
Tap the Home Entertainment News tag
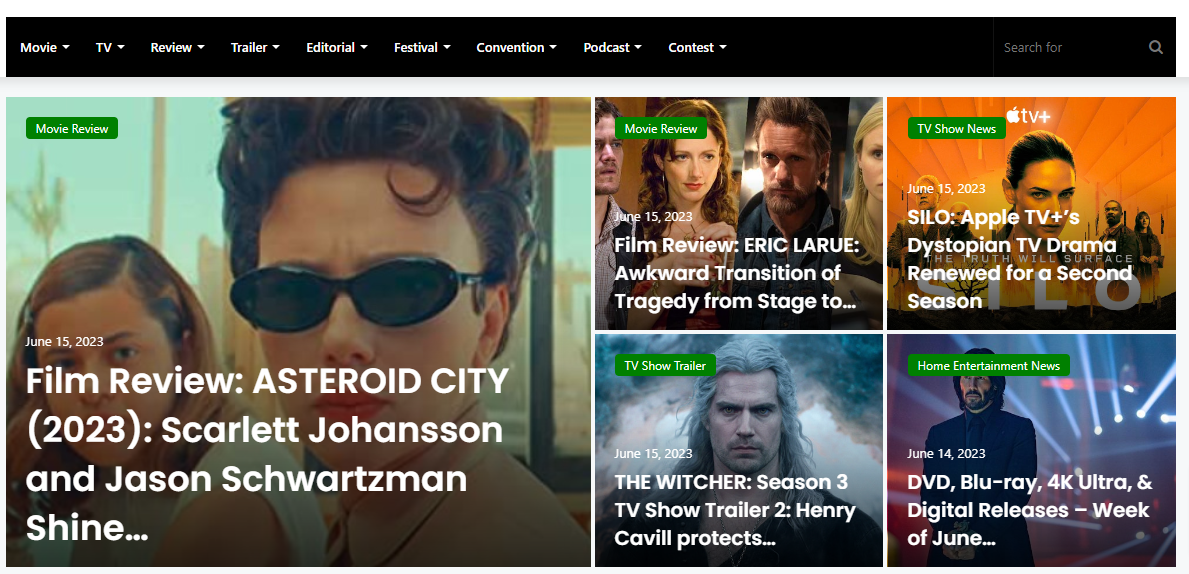pyautogui.click(x=988, y=366)
